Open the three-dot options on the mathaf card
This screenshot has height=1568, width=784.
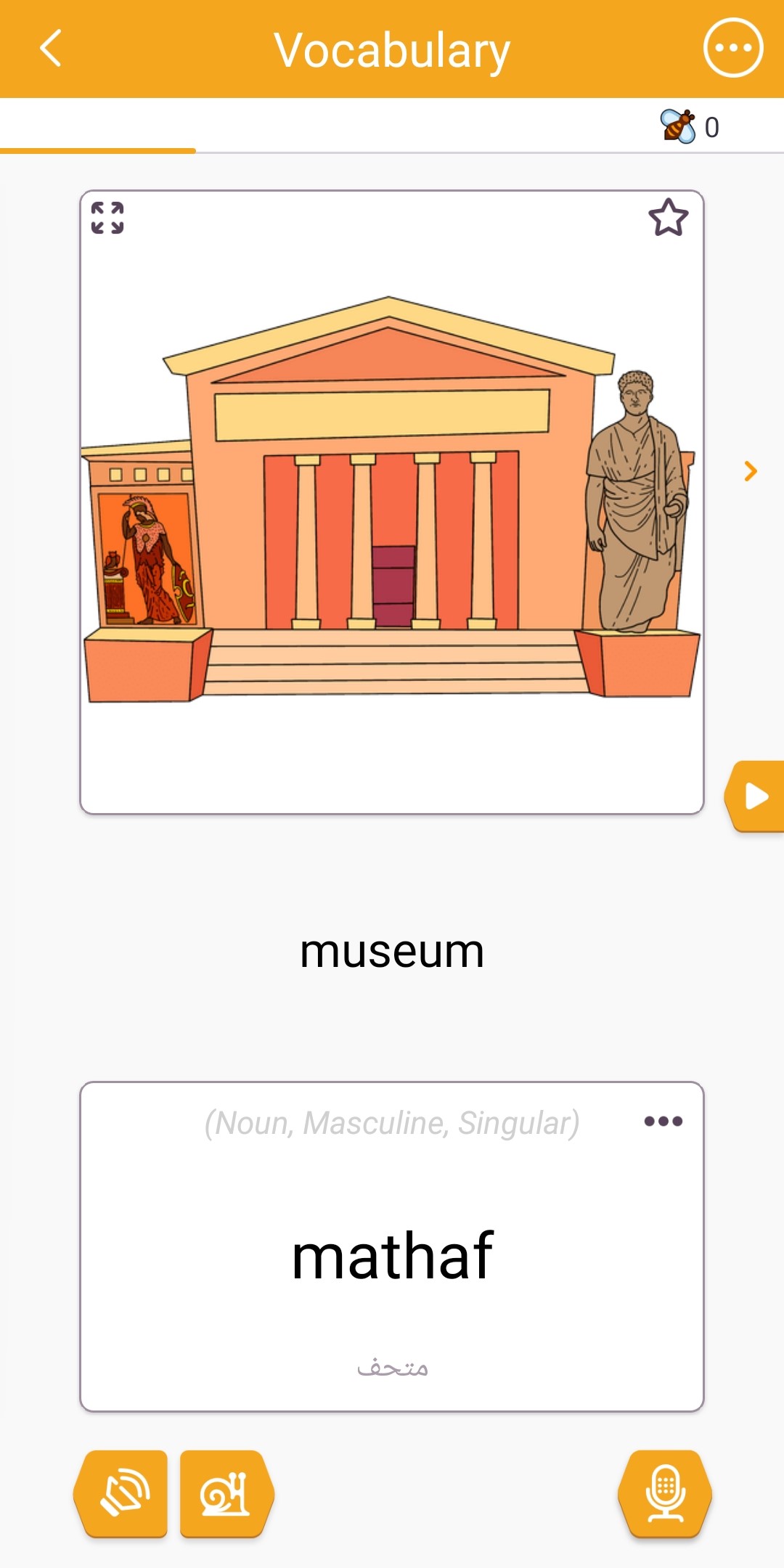click(x=663, y=1122)
